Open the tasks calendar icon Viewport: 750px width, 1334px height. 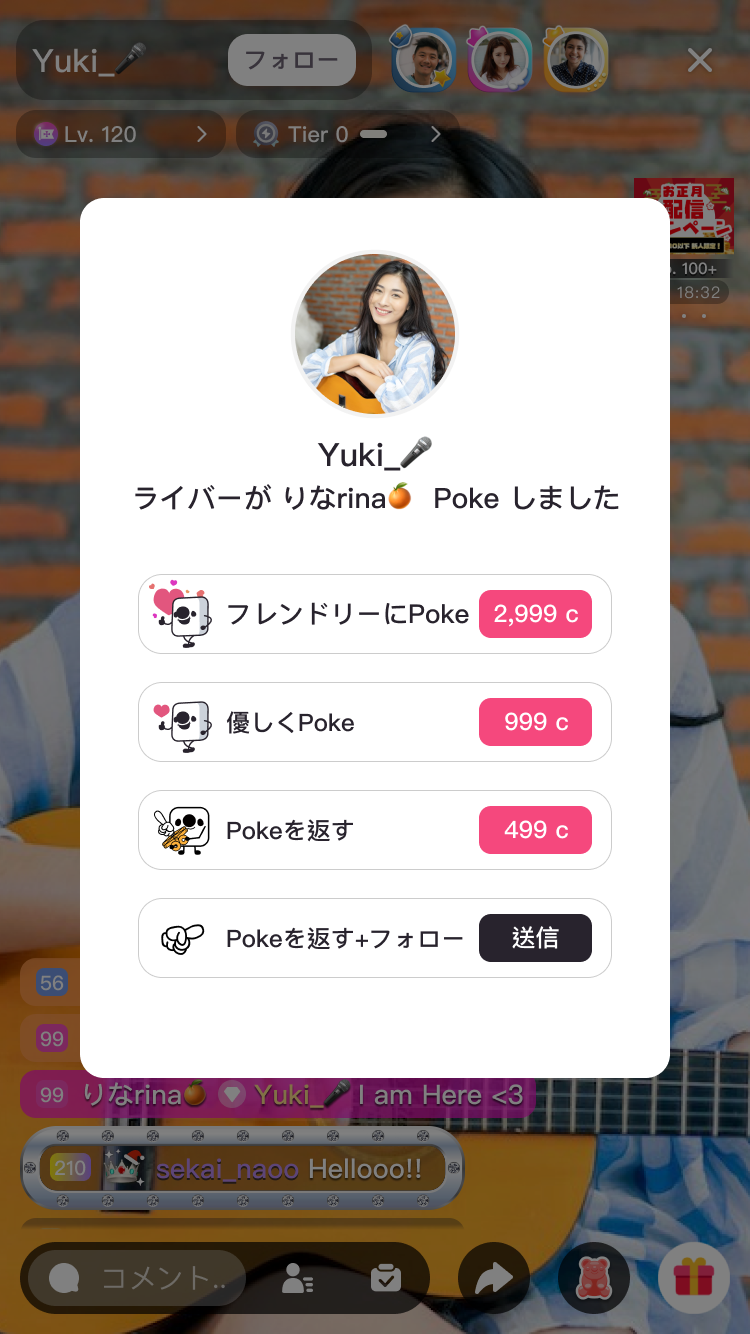pos(385,1278)
